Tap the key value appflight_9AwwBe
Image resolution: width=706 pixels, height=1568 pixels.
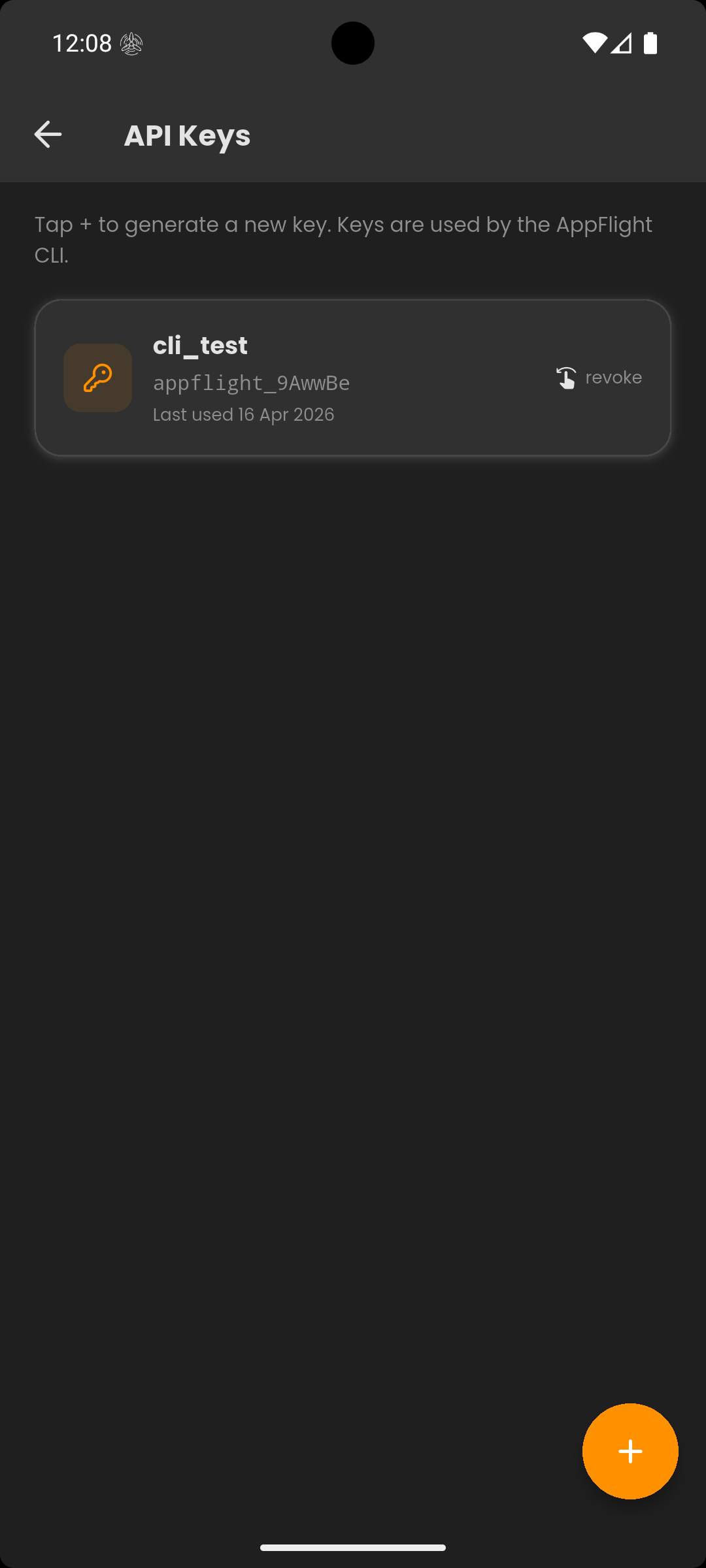[x=251, y=383]
